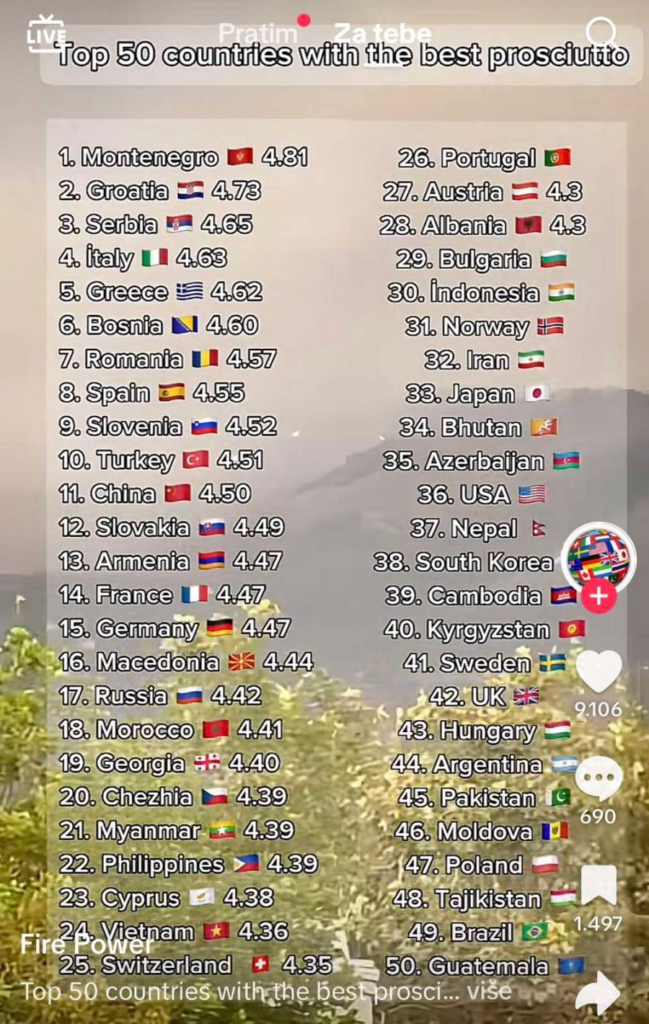Screen dimensions: 649x1024
Task: Bookmark this video
Action: [x=599, y=885]
